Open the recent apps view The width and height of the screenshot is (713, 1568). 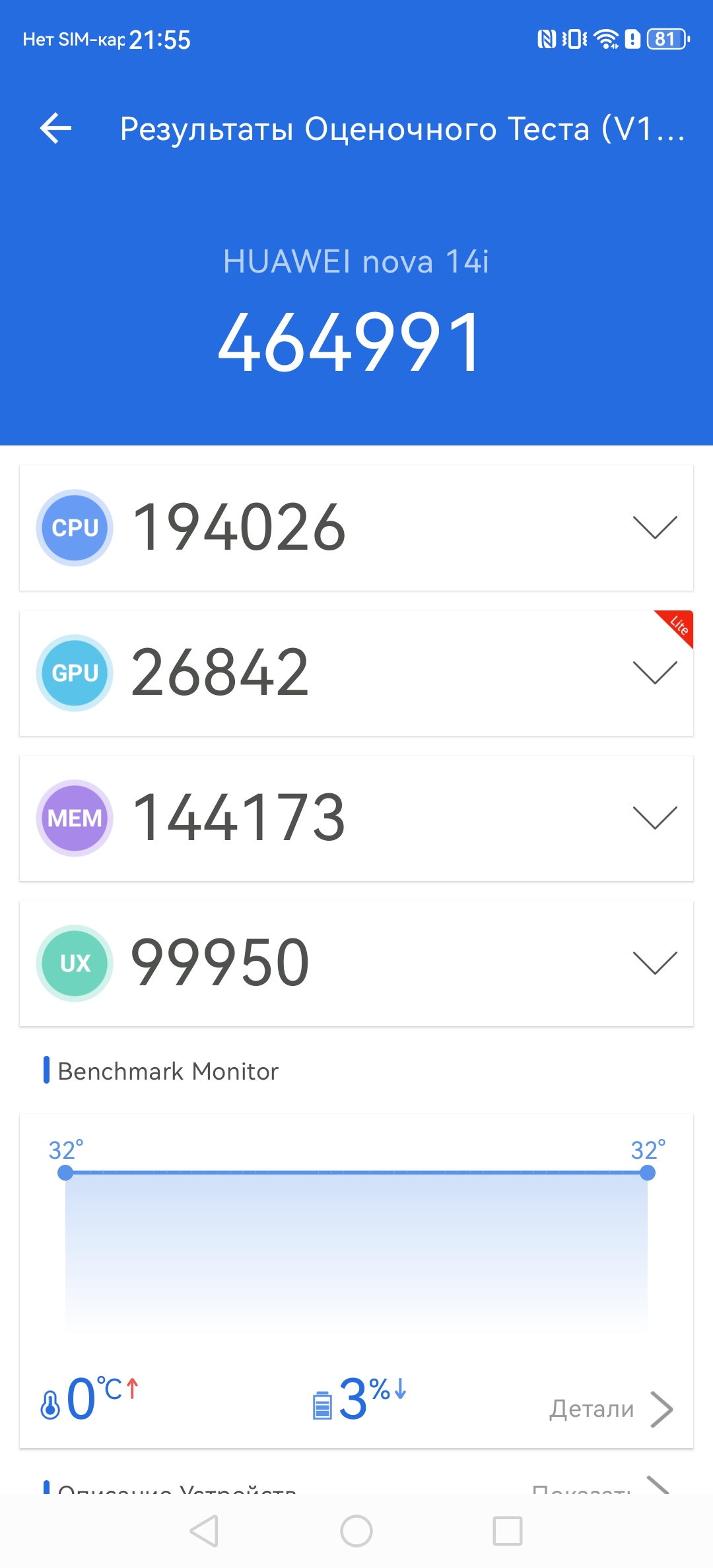[508, 1531]
